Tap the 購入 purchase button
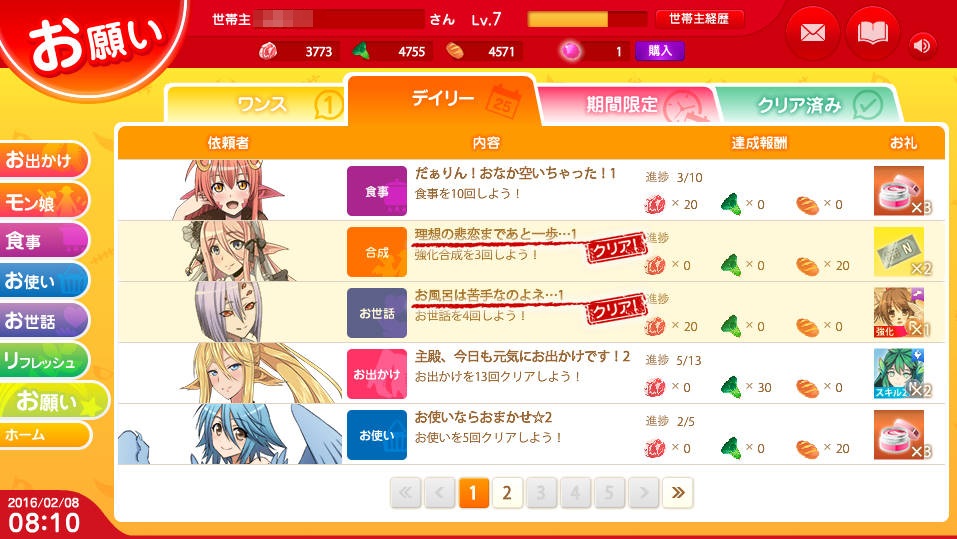Viewport: 957px width, 539px height. click(659, 51)
